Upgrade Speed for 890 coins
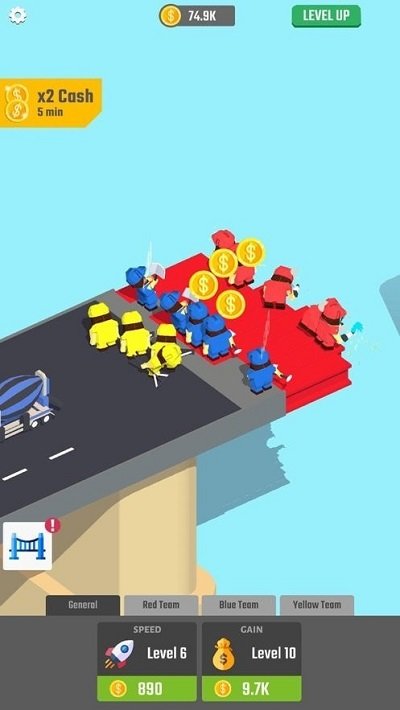Viewport: 400px width, 710px height. [x=147, y=689]
